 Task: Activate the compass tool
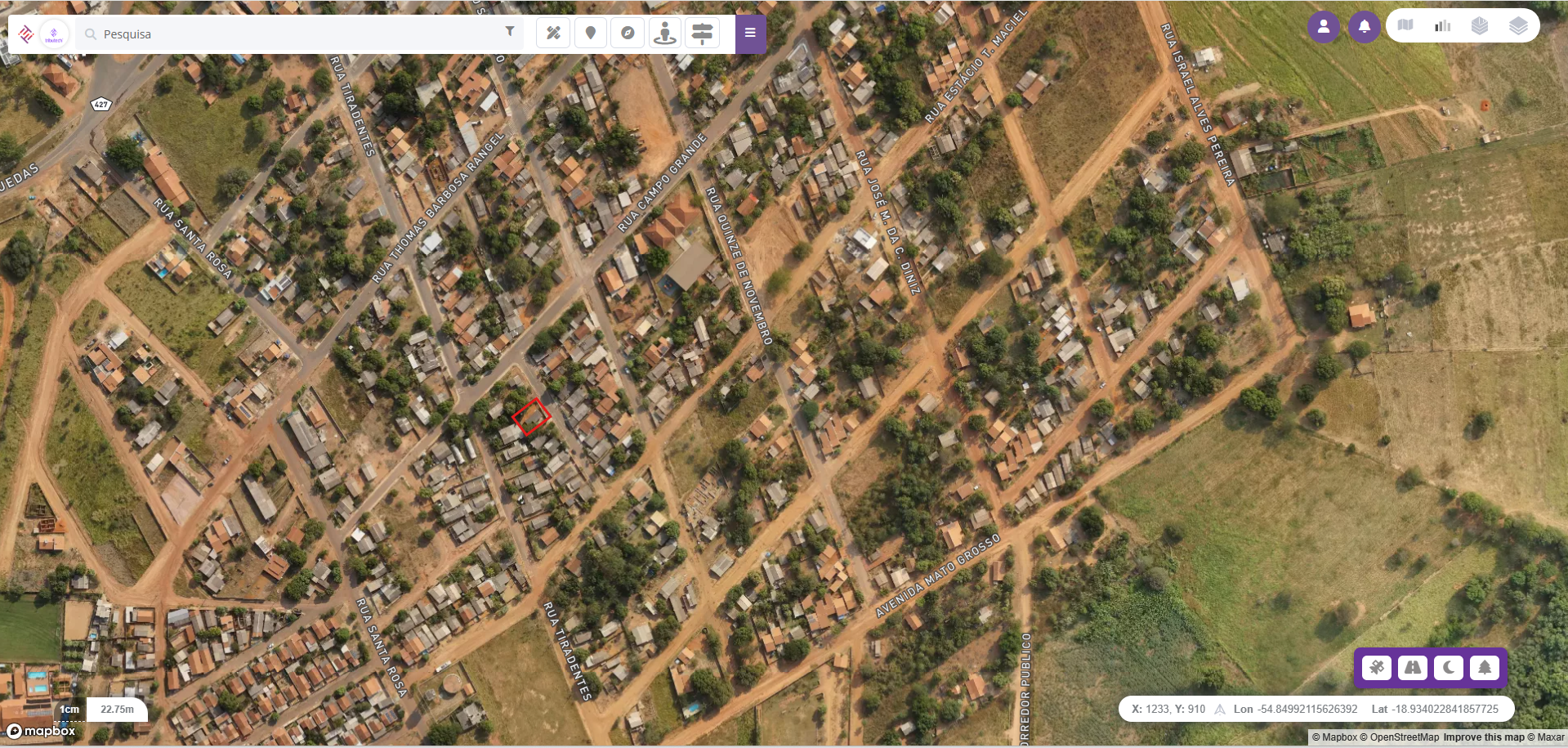[x=628, y=34]
